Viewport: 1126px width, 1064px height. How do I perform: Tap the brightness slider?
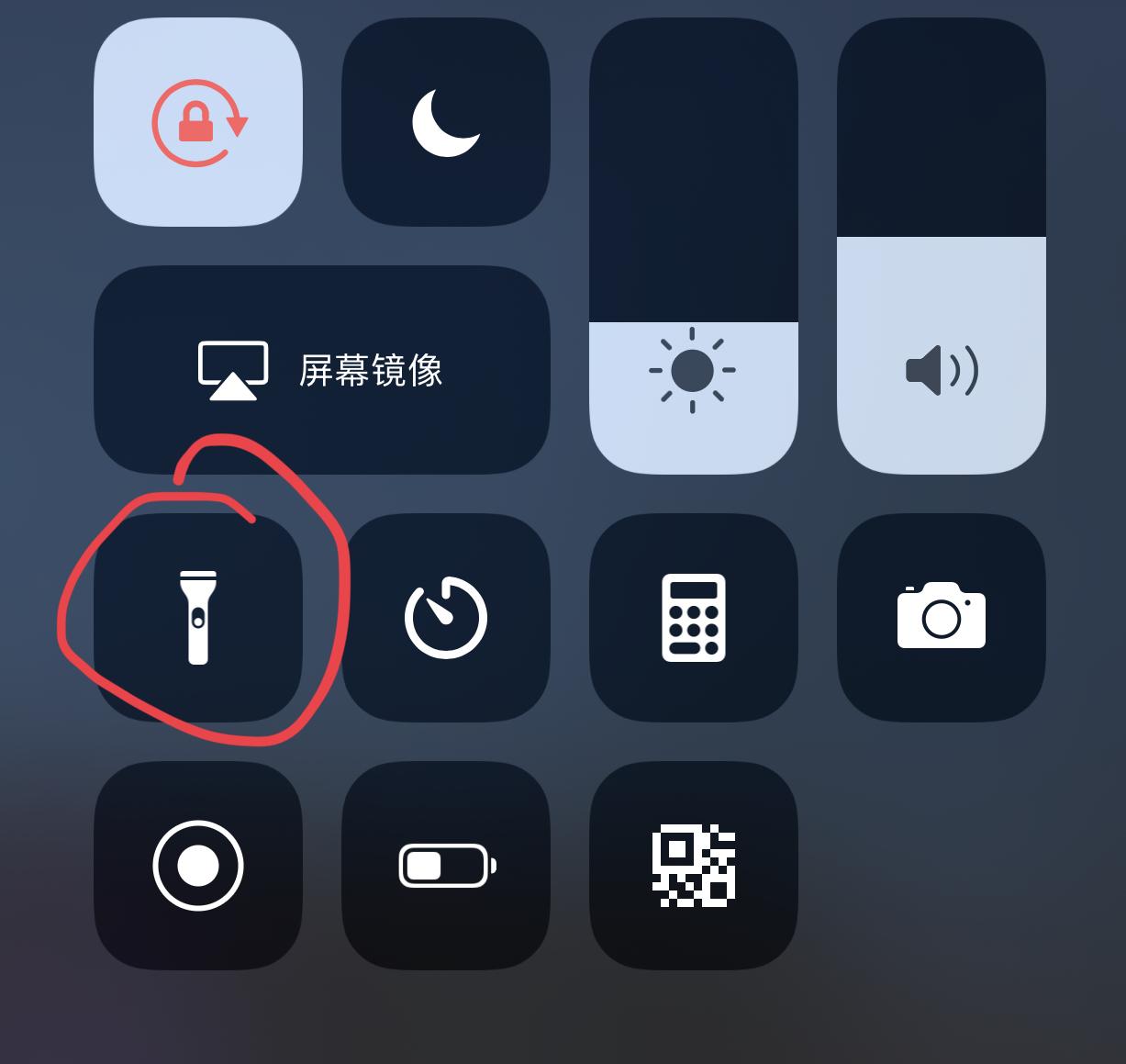tap(693, 246)
